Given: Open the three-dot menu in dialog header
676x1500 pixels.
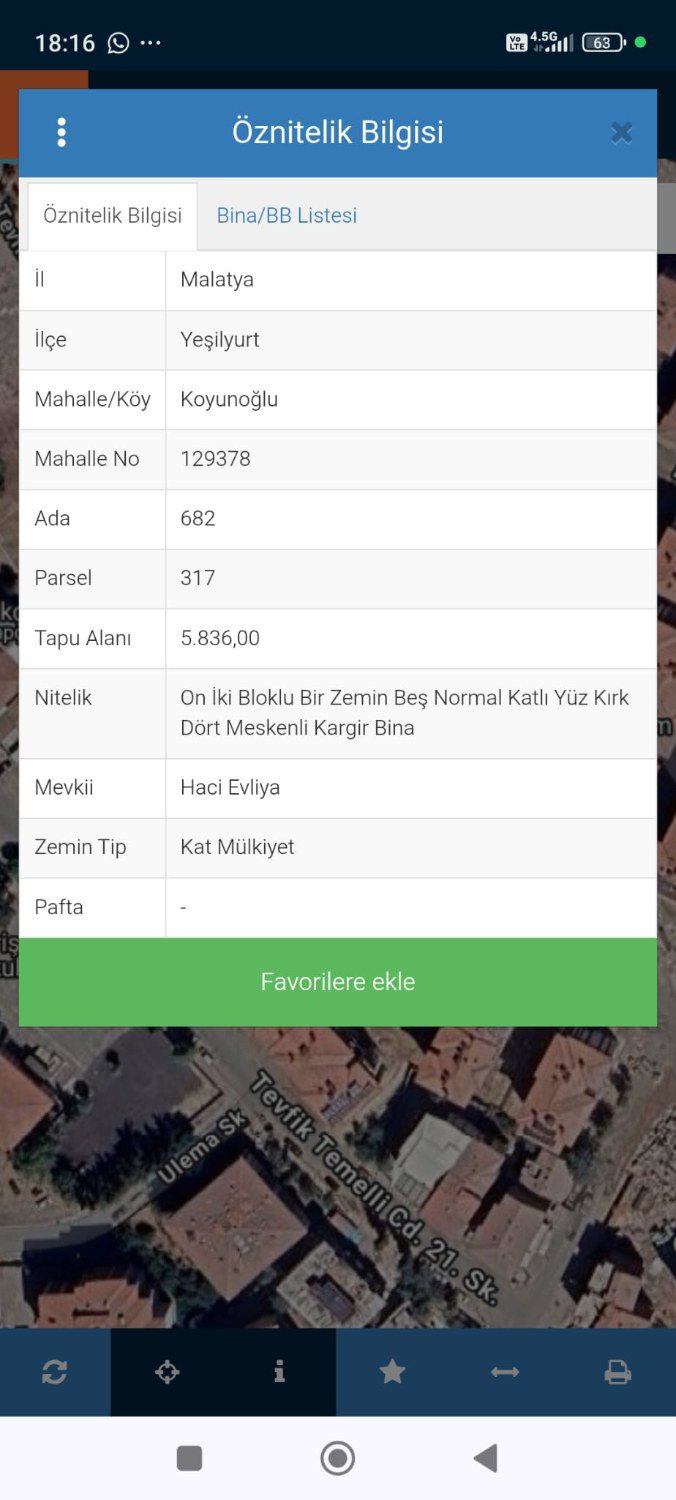Looking at the screenshot, I should point(61,133).
